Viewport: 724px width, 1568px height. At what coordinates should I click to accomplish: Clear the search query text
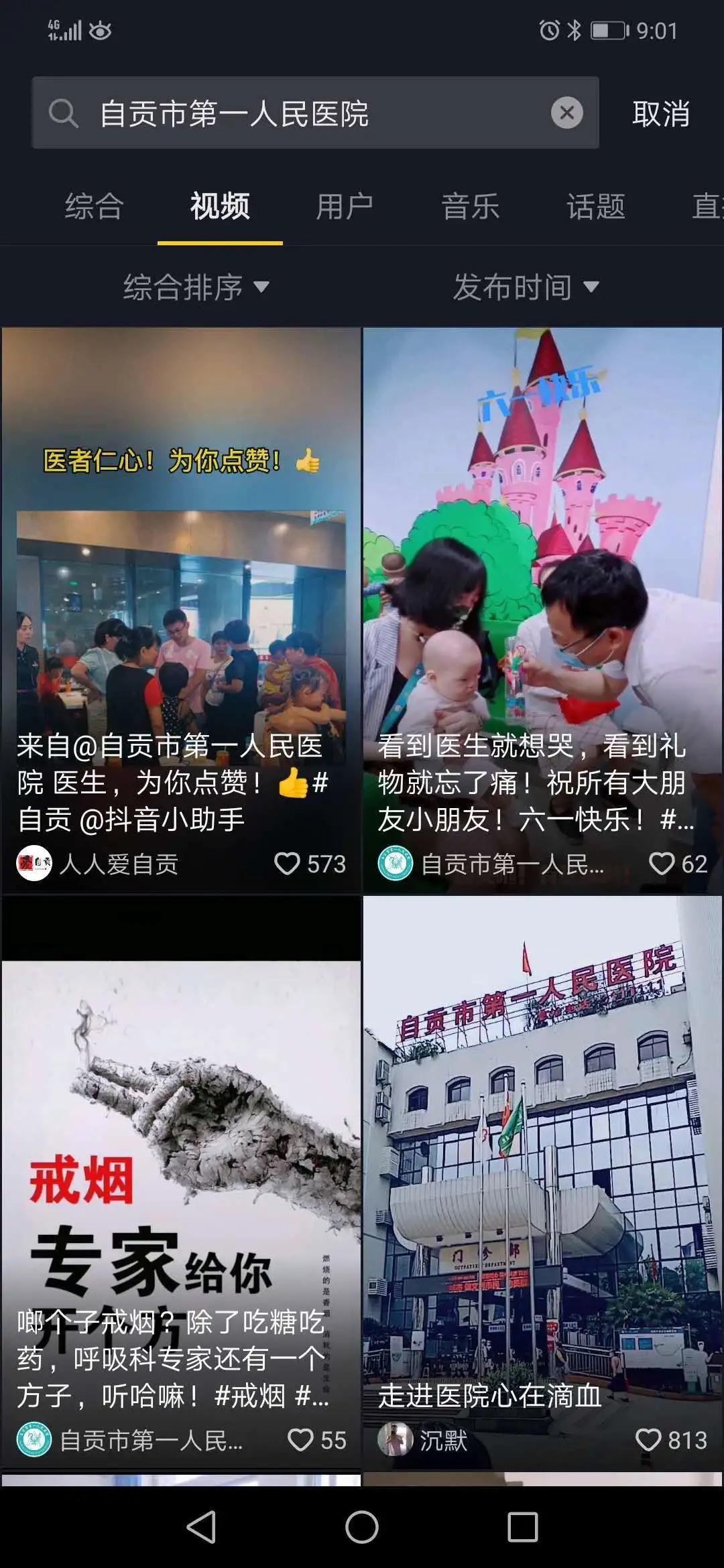pyautogui.click(x=567, y=113)
